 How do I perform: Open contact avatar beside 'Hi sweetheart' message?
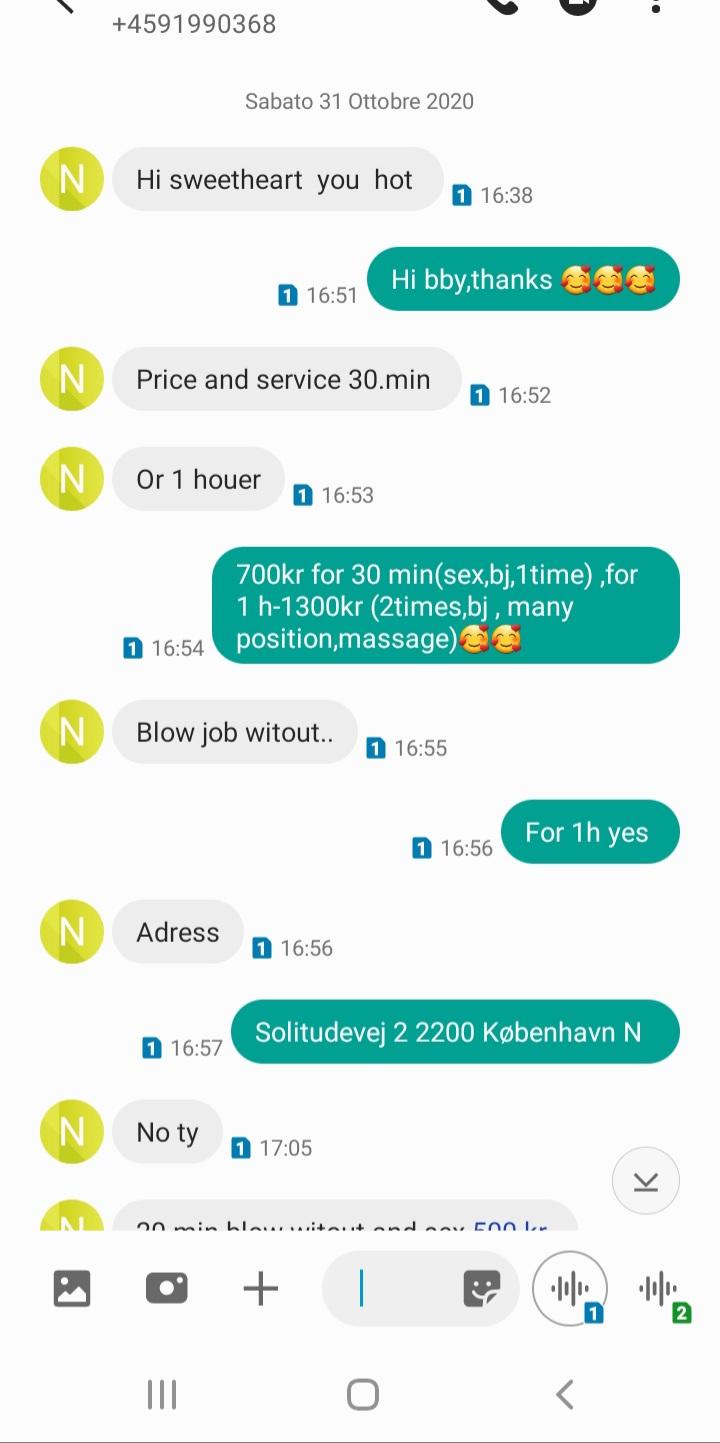72,180
